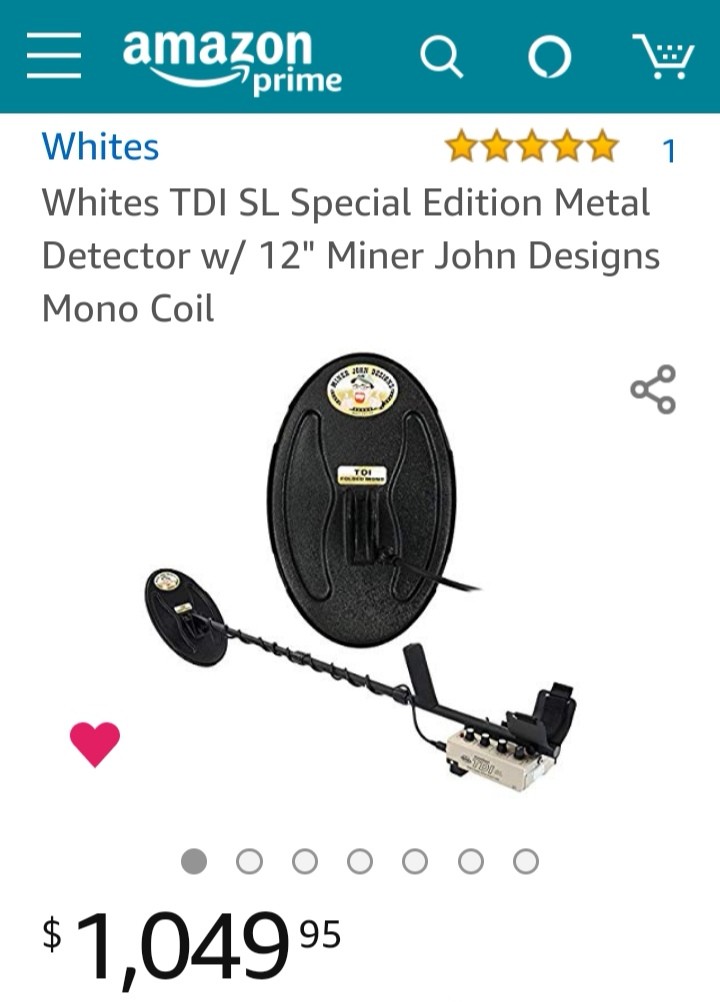Screen dimensions: 720x1002
Task: Open the hamburger navigation menu
Action: 54,56
